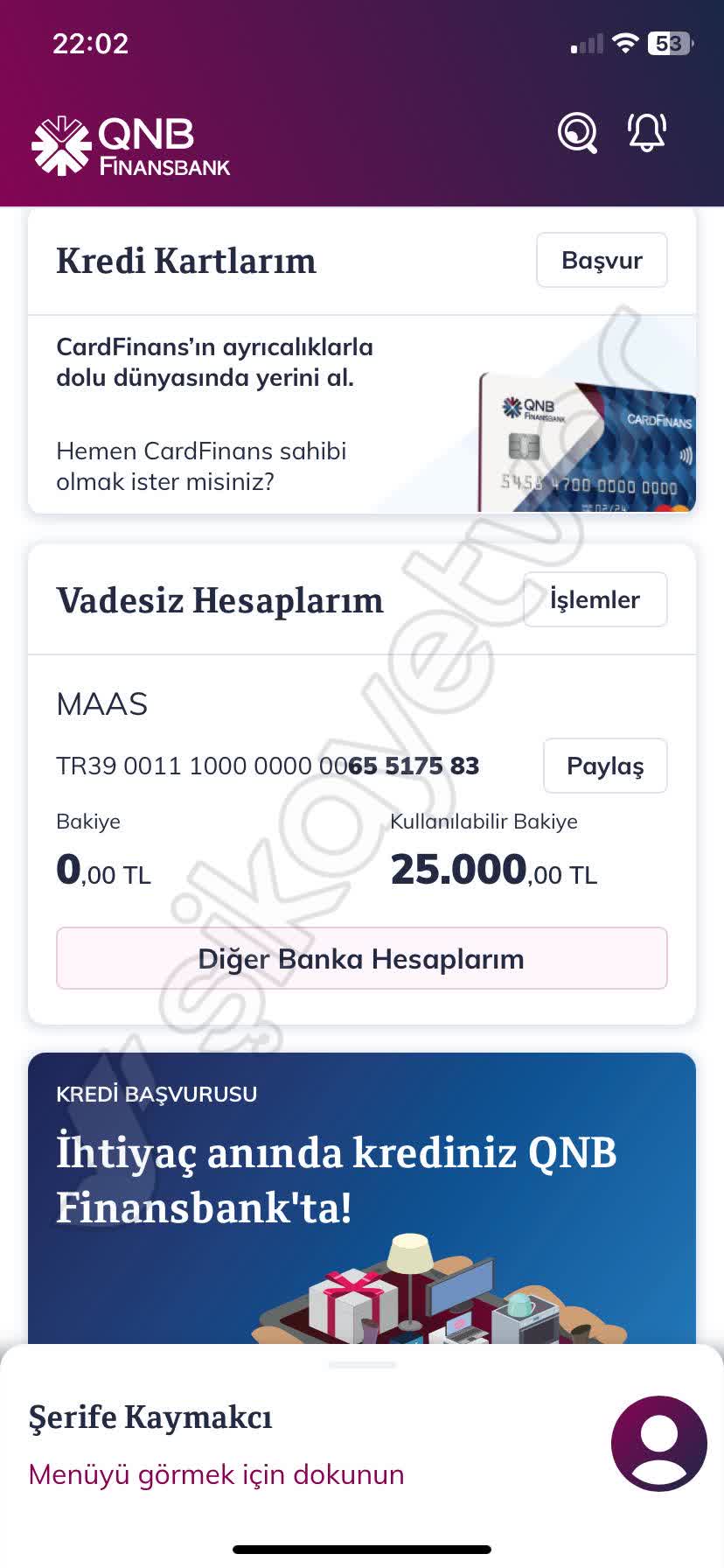Tap Paylaş to share the IBAN
This screenshot has width=724, height=1568.
point(605,766)
